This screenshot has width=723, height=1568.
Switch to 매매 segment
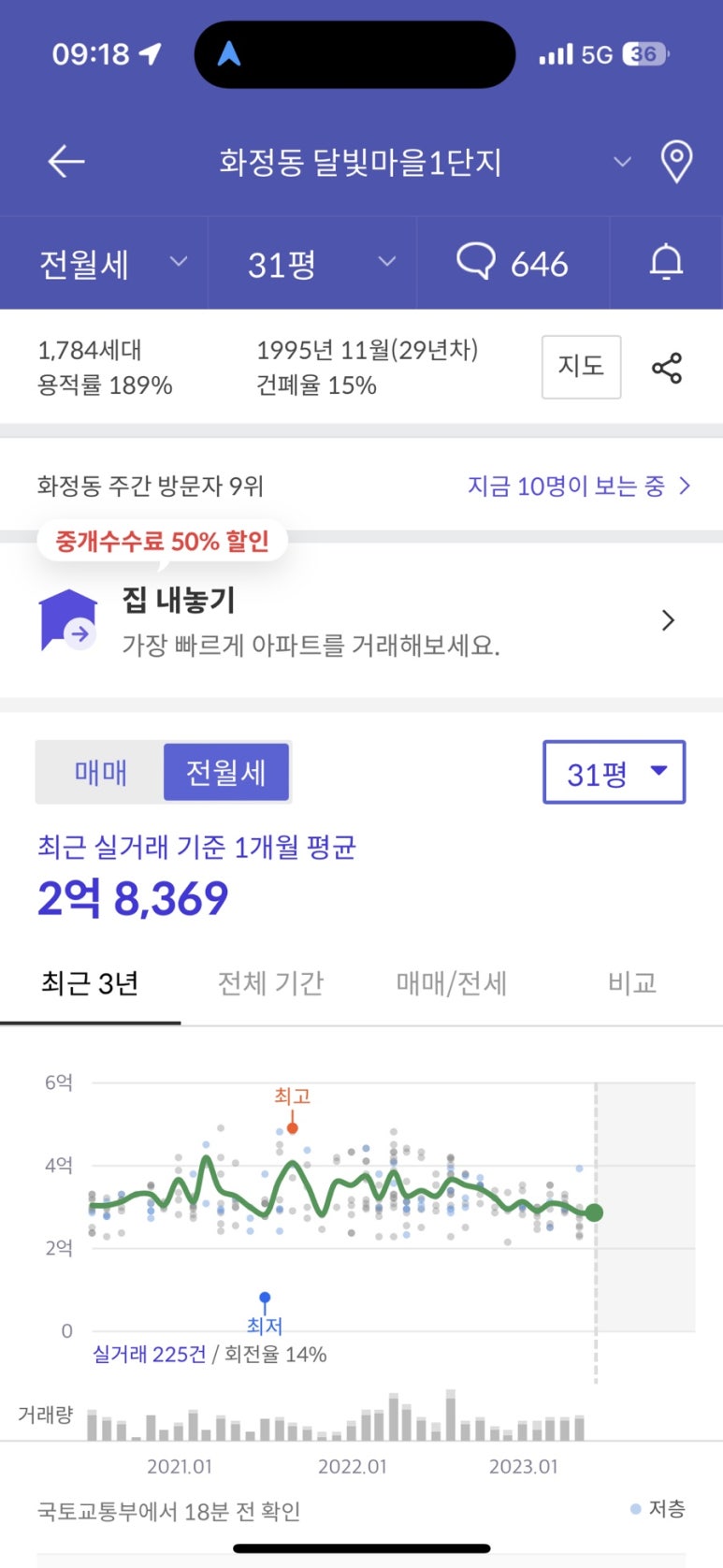click(100, 773)
